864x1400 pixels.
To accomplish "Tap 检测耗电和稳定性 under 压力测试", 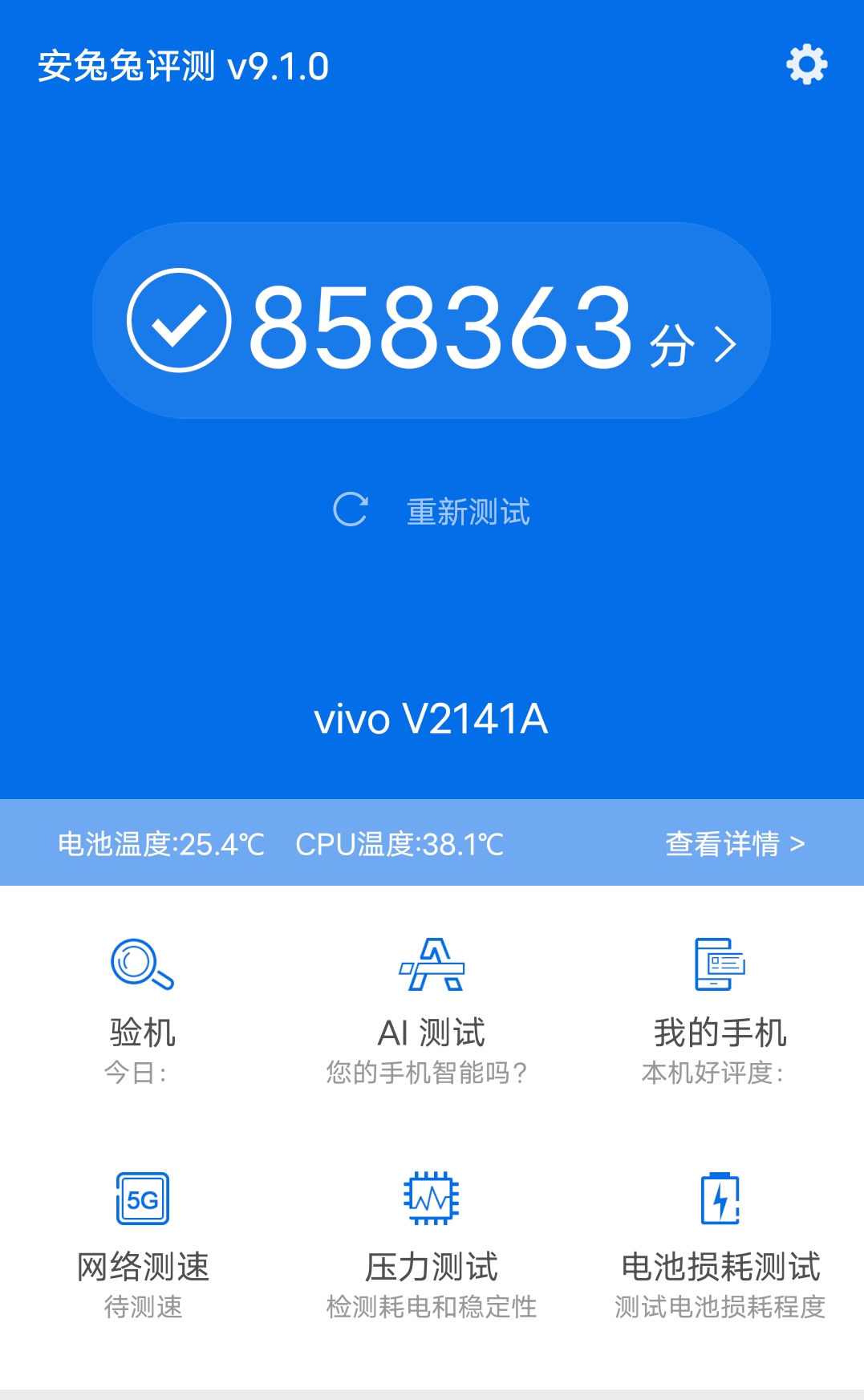I will [432, 1305].
